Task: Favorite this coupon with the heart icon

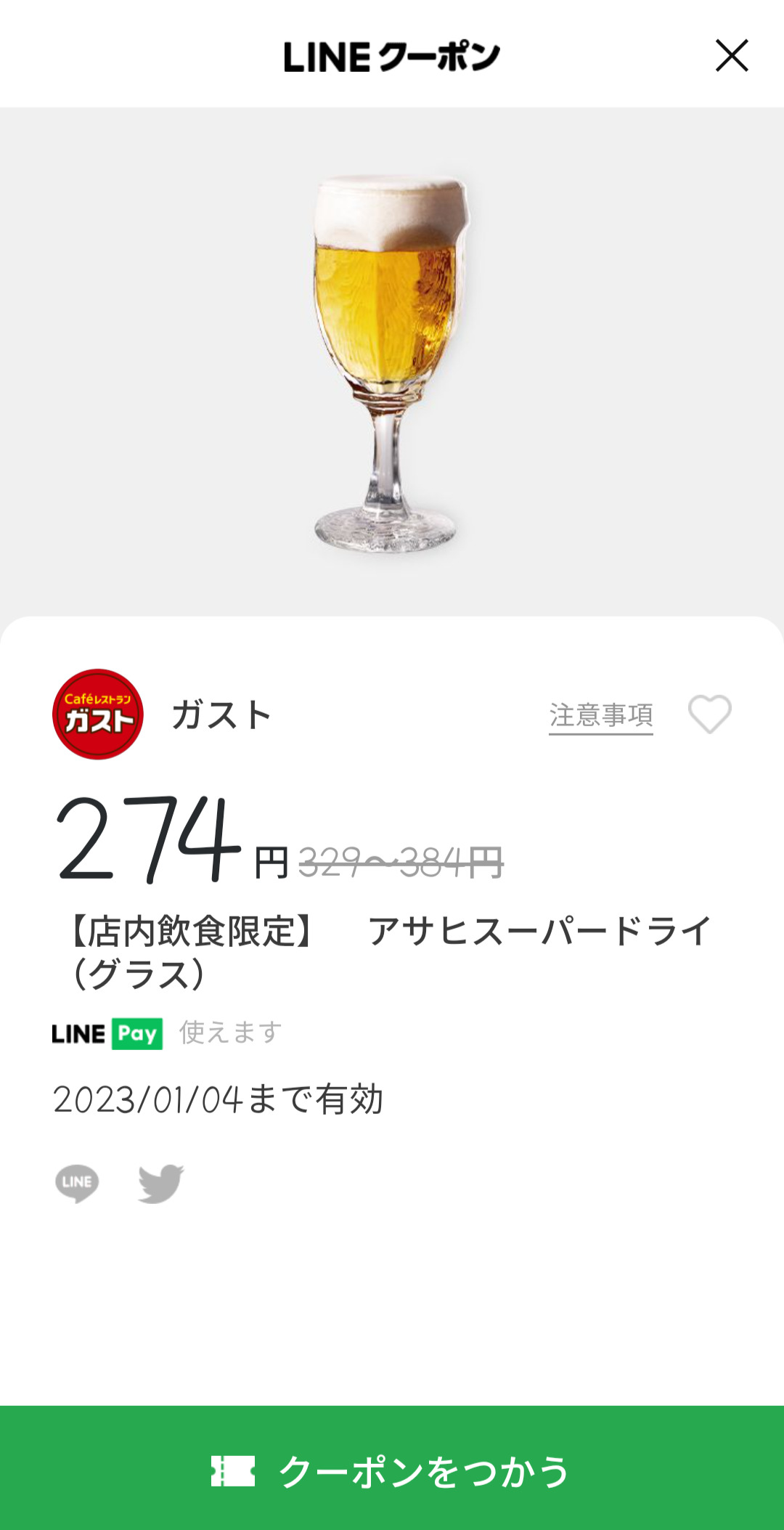Action: tap(709, 715)
